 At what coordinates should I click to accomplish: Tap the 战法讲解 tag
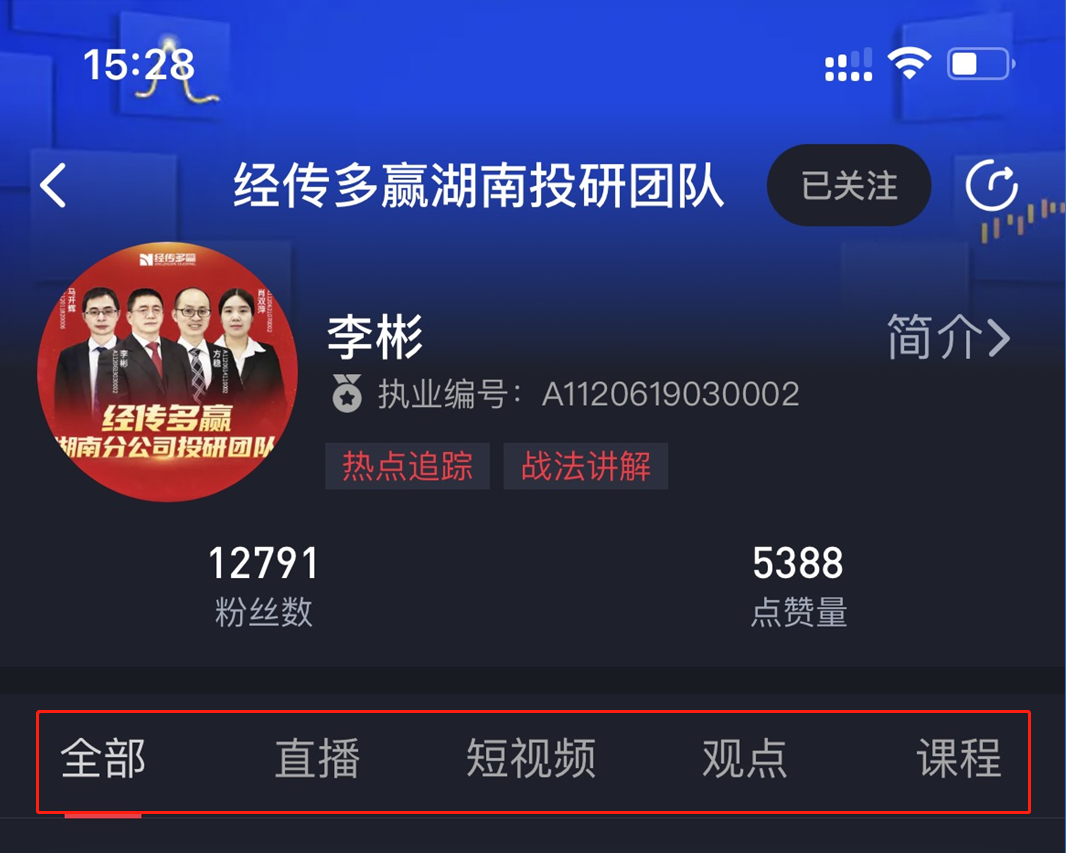586,466
